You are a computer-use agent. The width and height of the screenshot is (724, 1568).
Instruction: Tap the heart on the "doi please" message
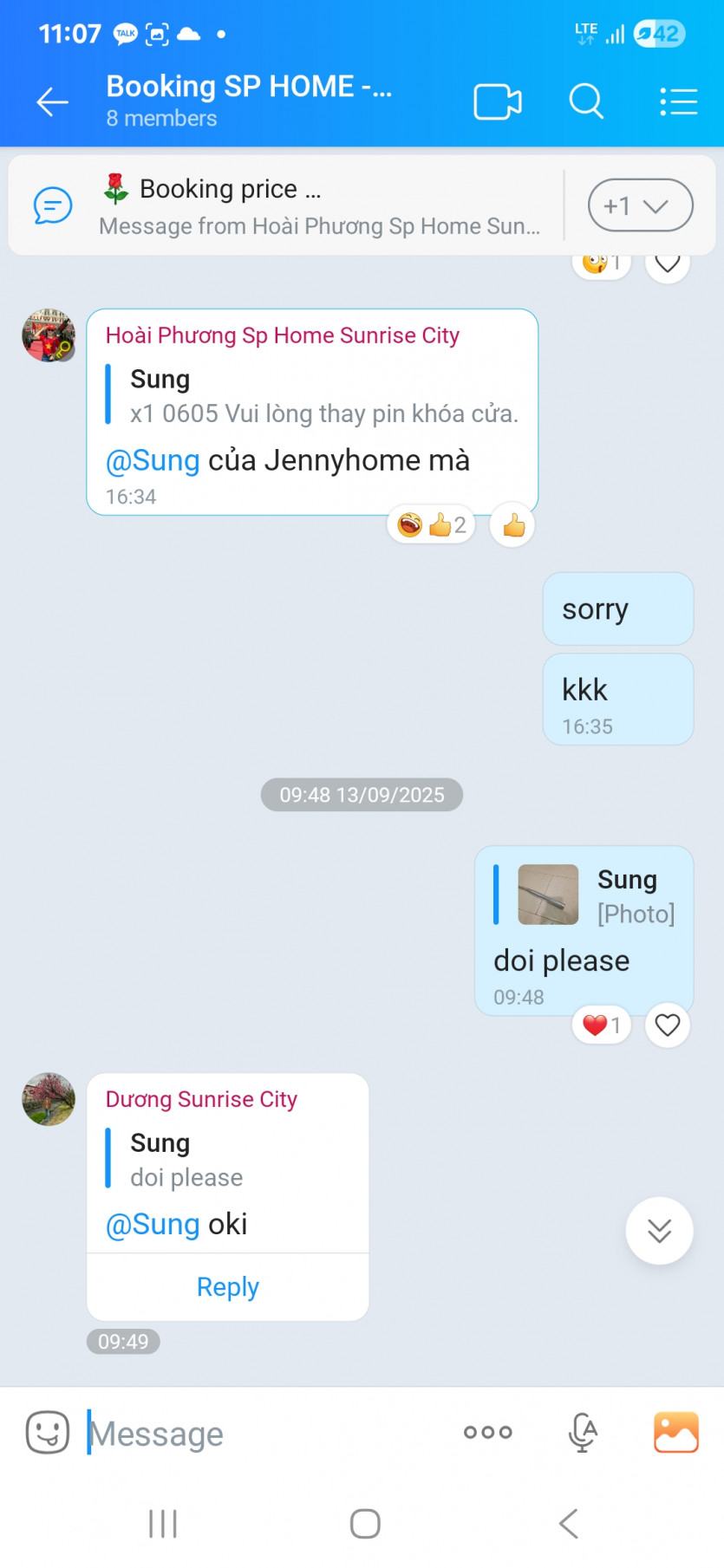(667, 1025)
